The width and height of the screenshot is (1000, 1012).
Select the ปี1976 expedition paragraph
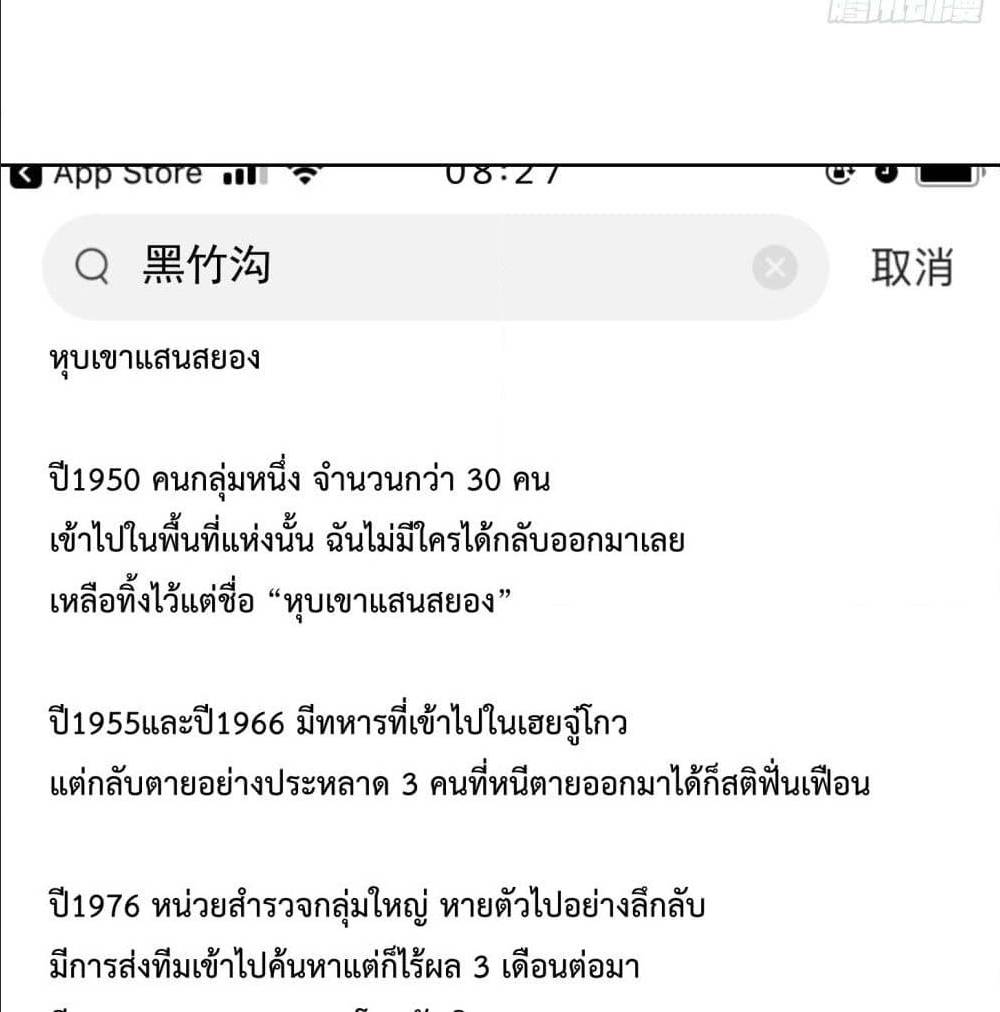(x=400, y=935)
